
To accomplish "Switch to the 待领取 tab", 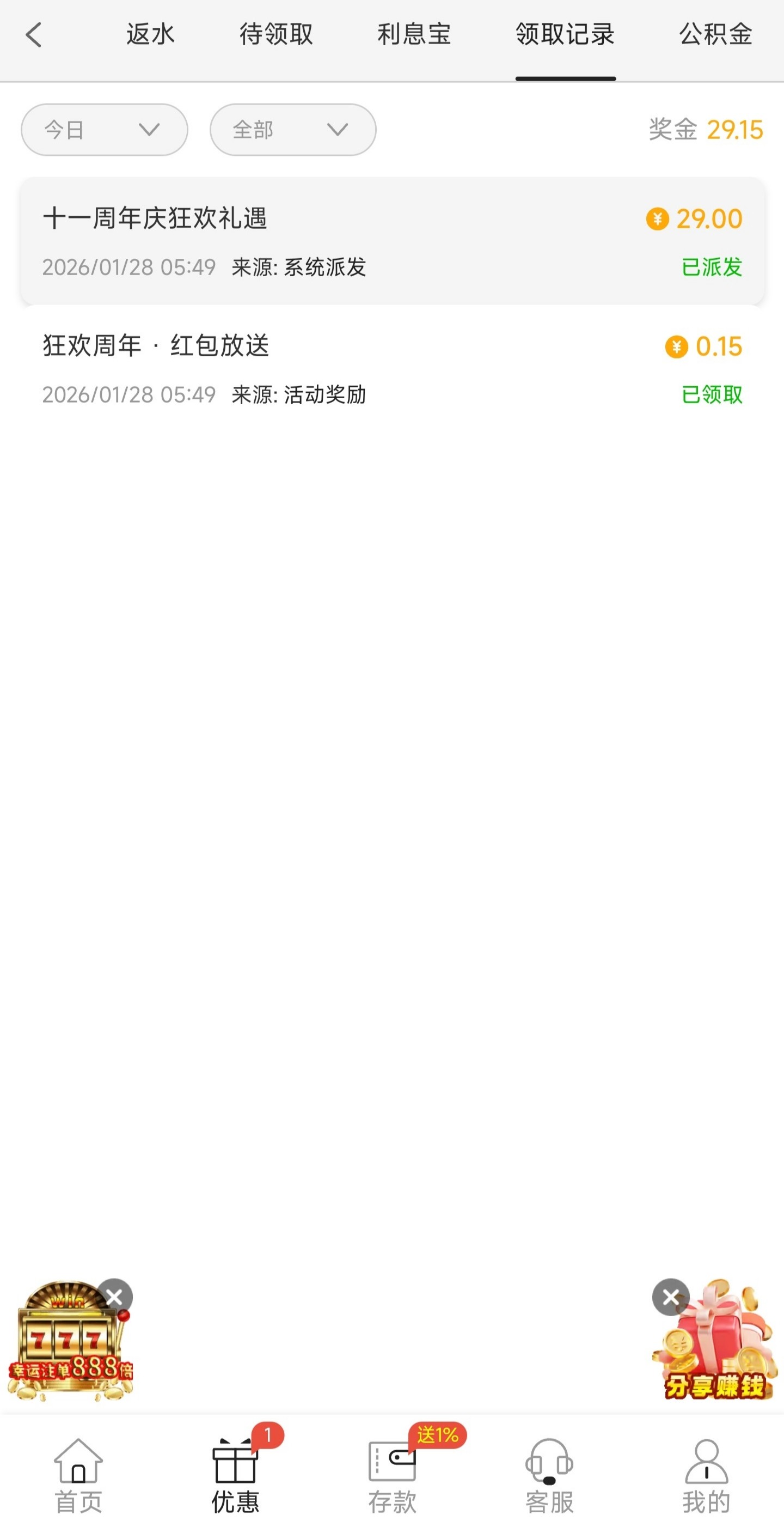I will tap(276, 34).
